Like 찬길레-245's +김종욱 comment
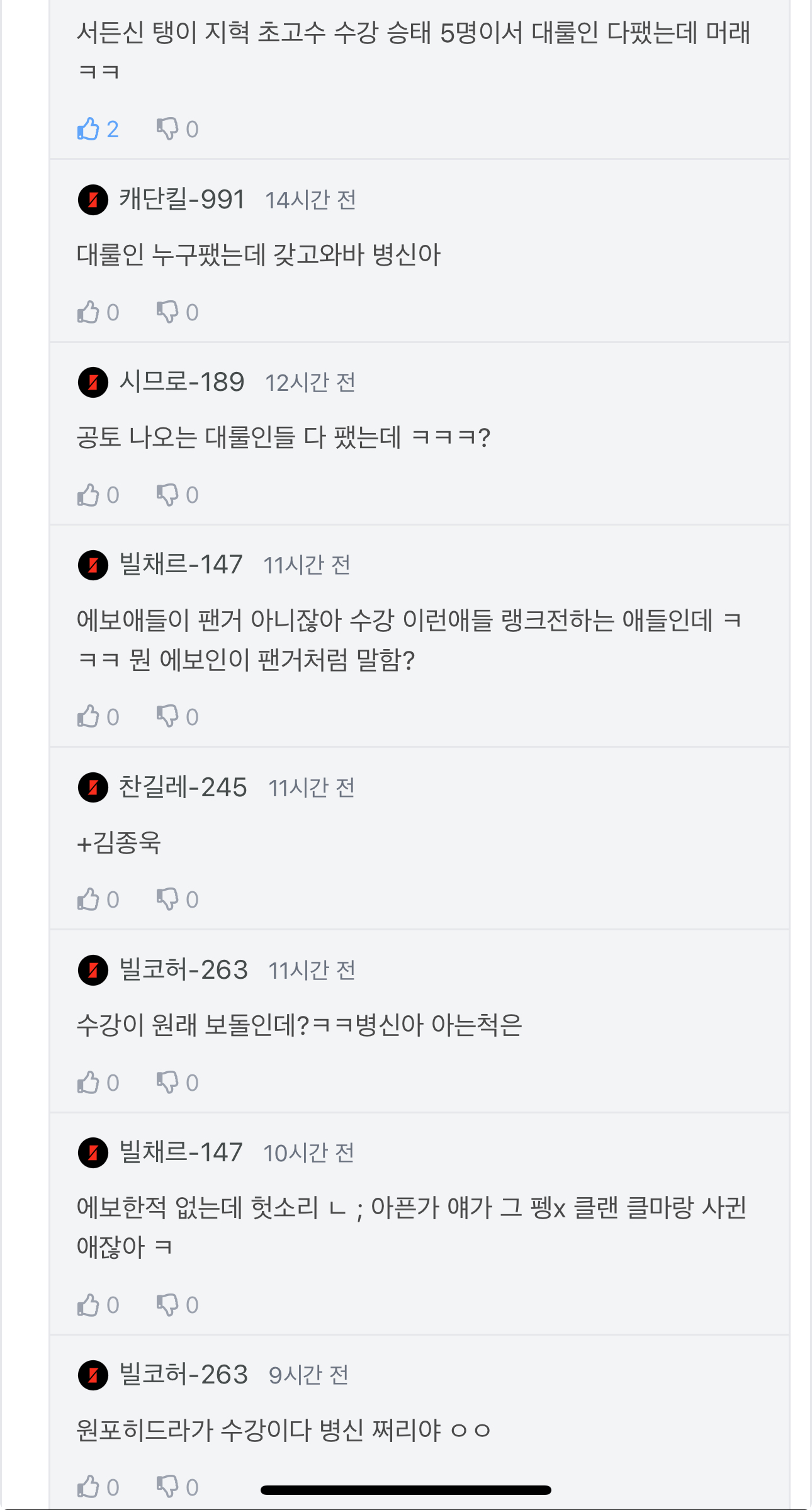This screenshot has width=812, height=1510. click(89, 899)
